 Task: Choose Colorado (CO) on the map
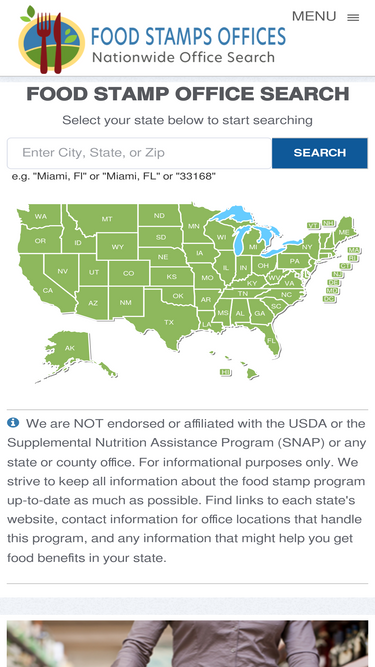128,273
